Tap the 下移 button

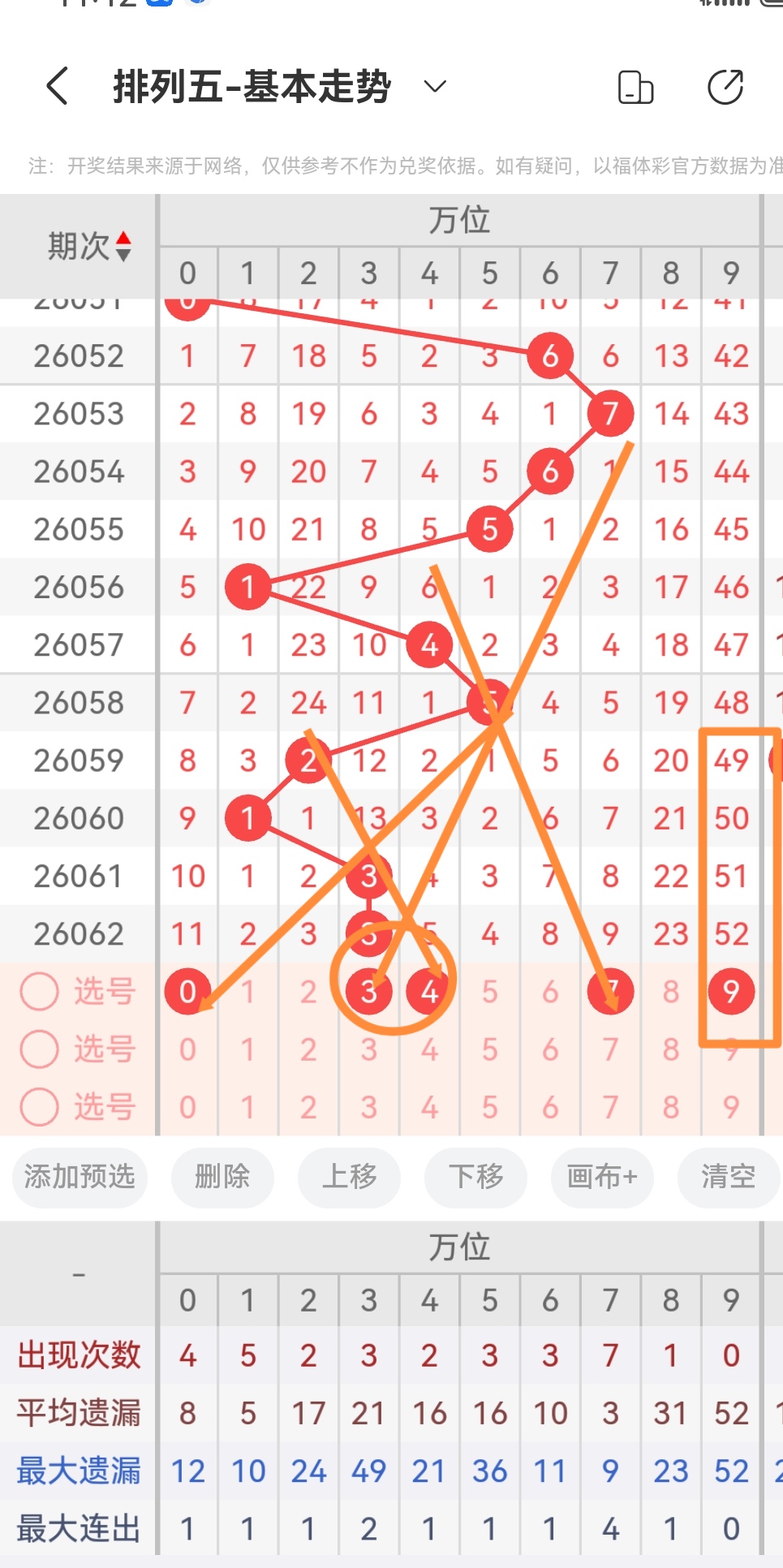pyautogui.click(x=475, y=1178)
